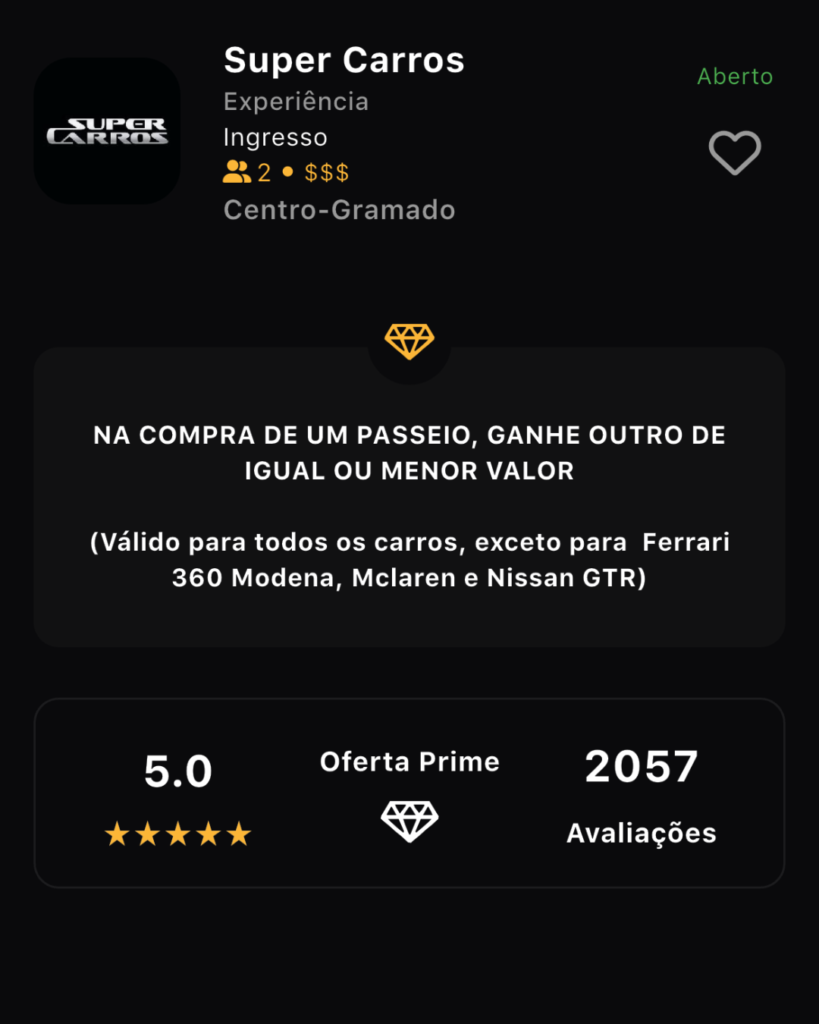The image size is (819, 1024).
Task: Open the 2057 Avaliações reviews
Action: pos(641,795)
